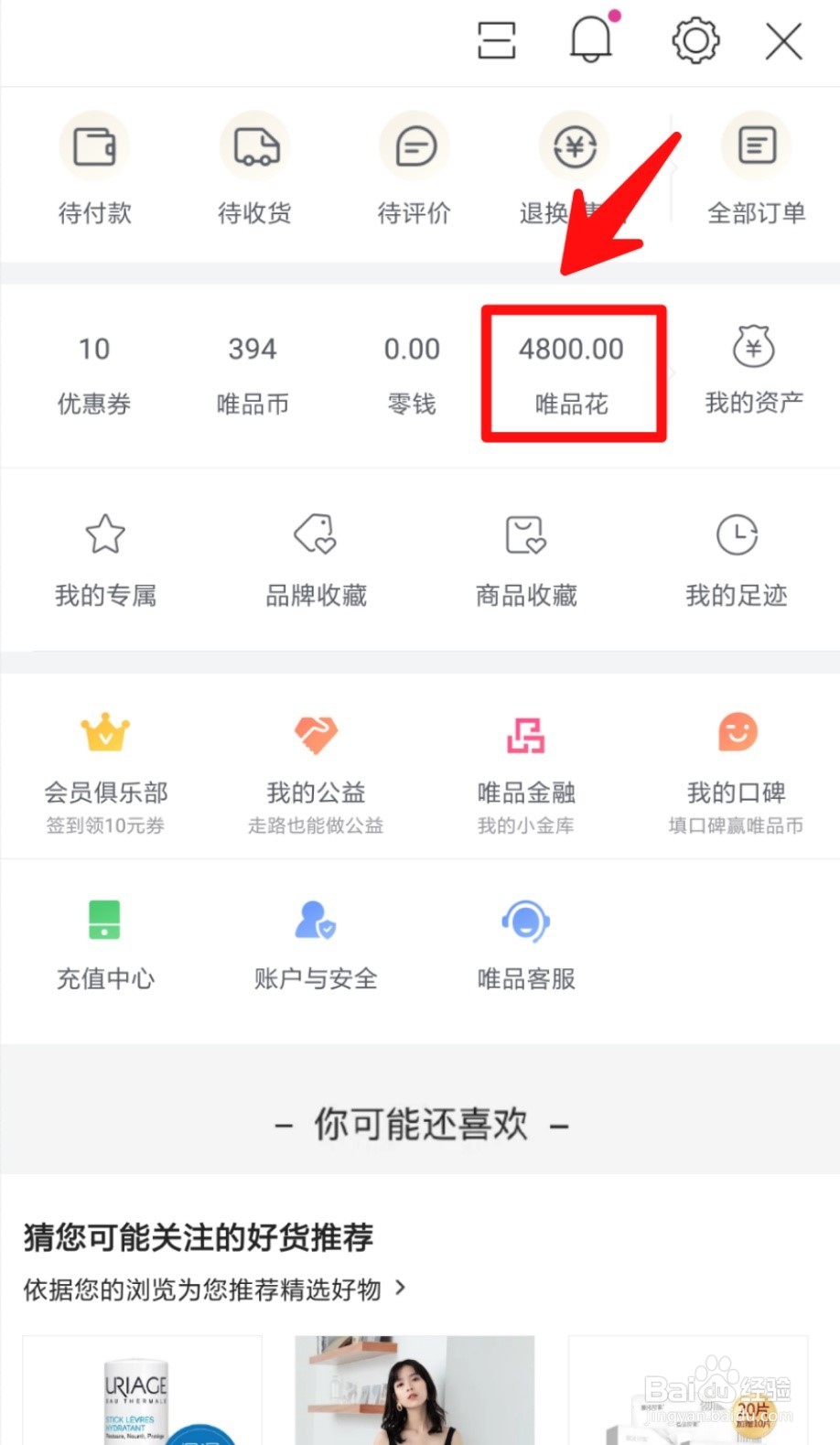This screenshot has height=1445, width=840.
Task: Open the 充值中心 recharge center icon
Action: pyautogui.click(x=104, y=921)
